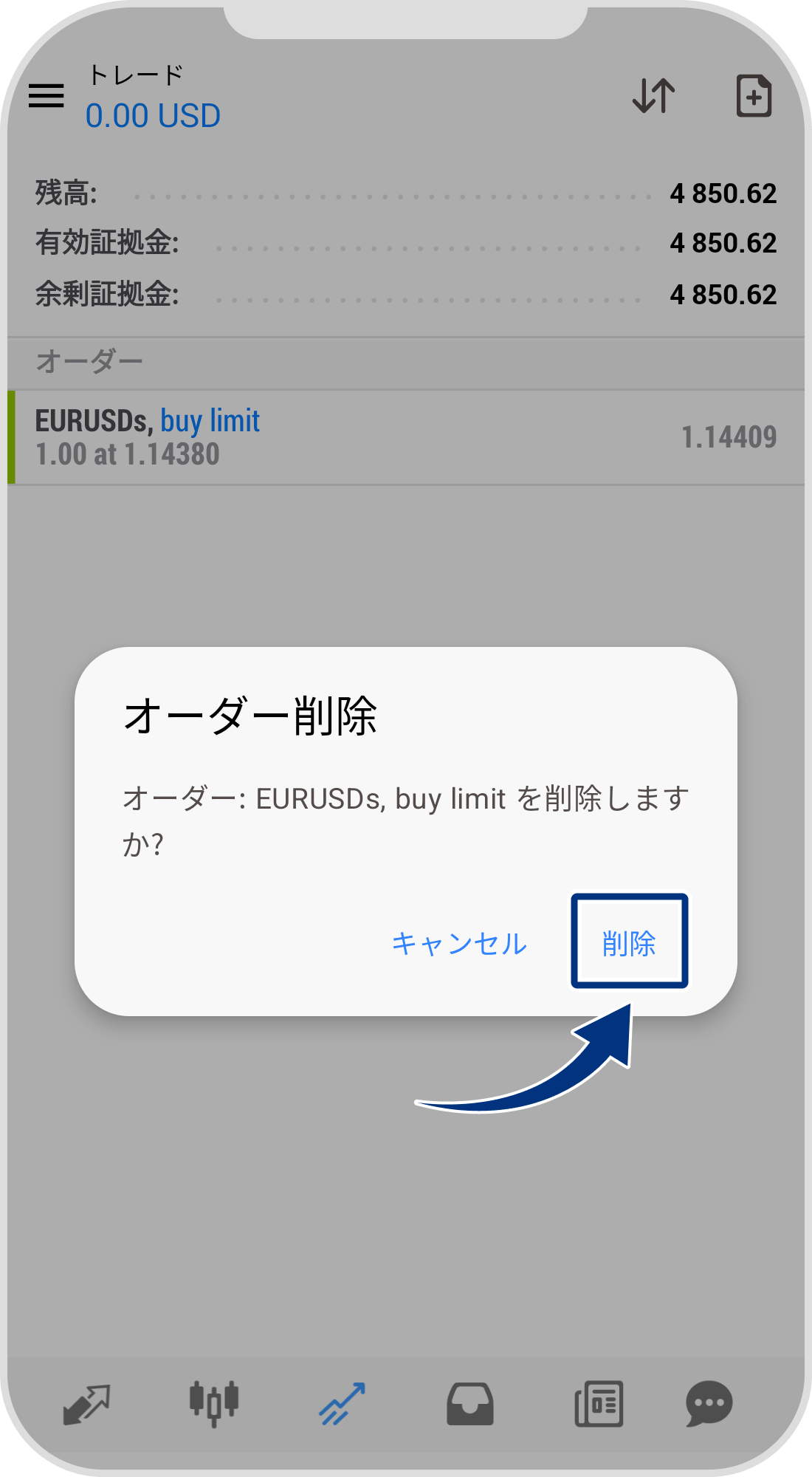812x1477 pixels.
Task: Select the trade trend-line tab
Action: click(x=342, y=1403)
